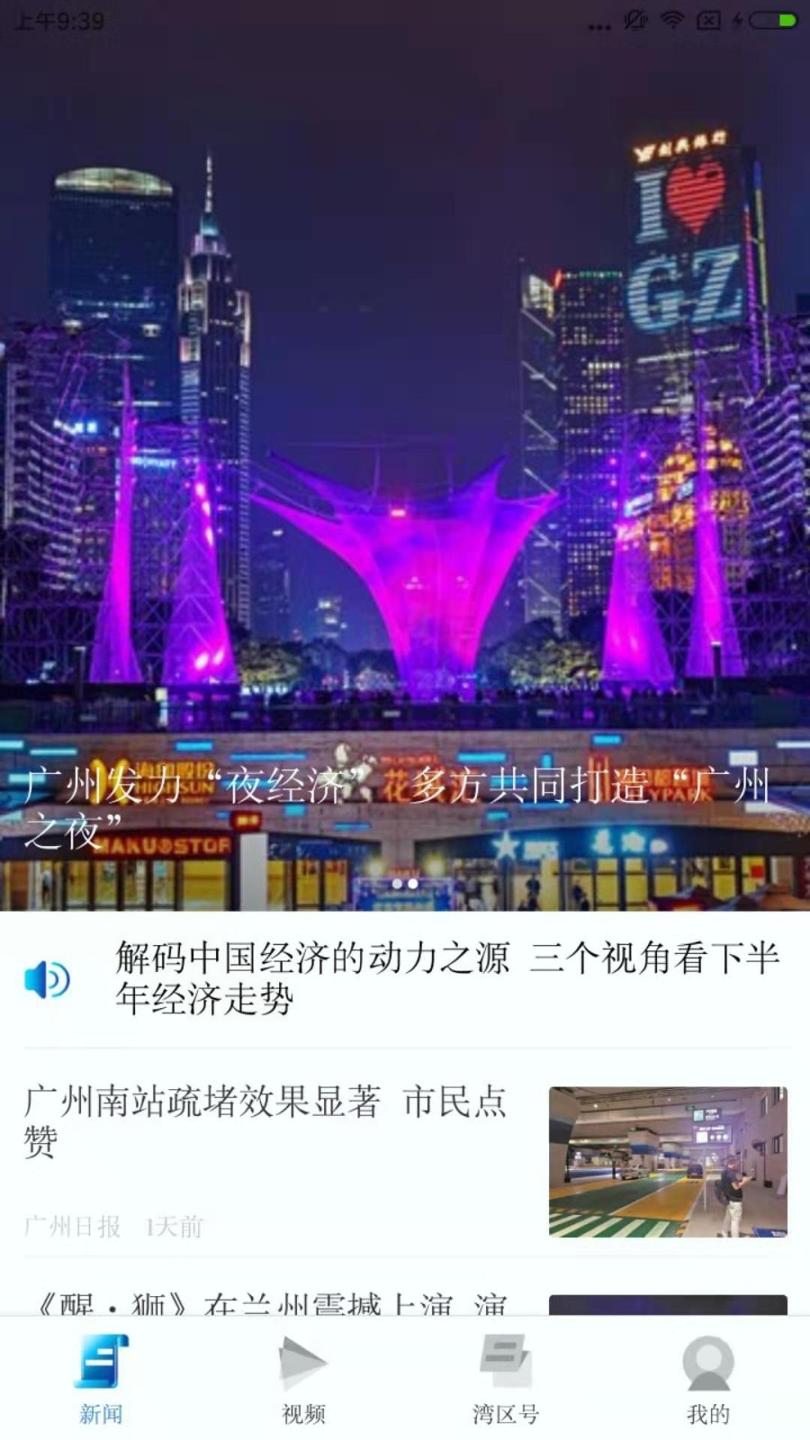Select the second carousel indicator dot

click(x=412, y=884)
